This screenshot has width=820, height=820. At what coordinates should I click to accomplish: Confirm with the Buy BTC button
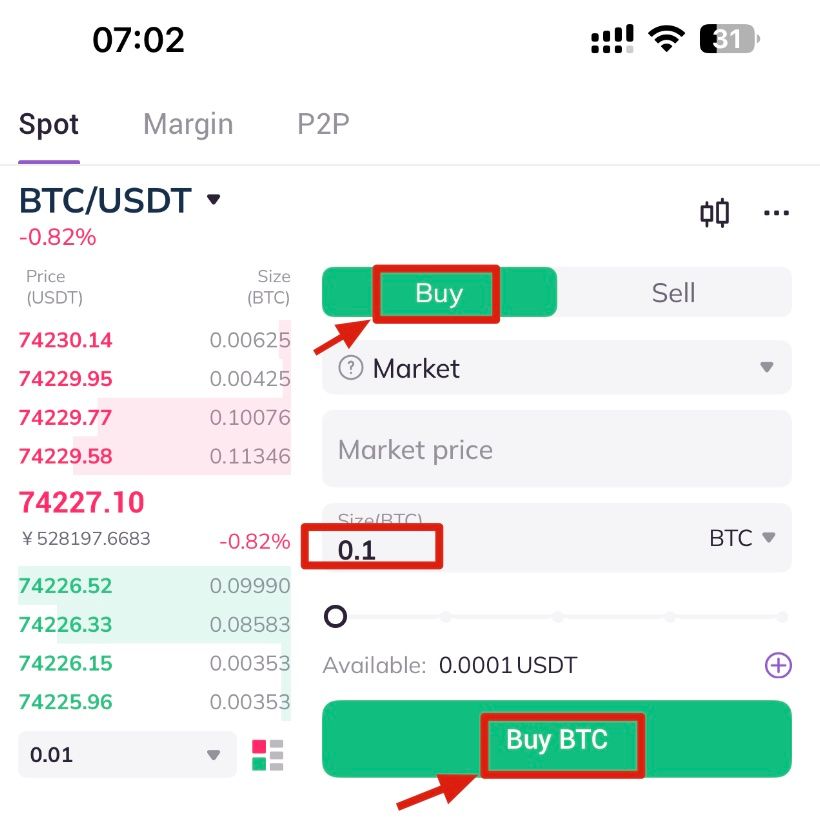556,740
